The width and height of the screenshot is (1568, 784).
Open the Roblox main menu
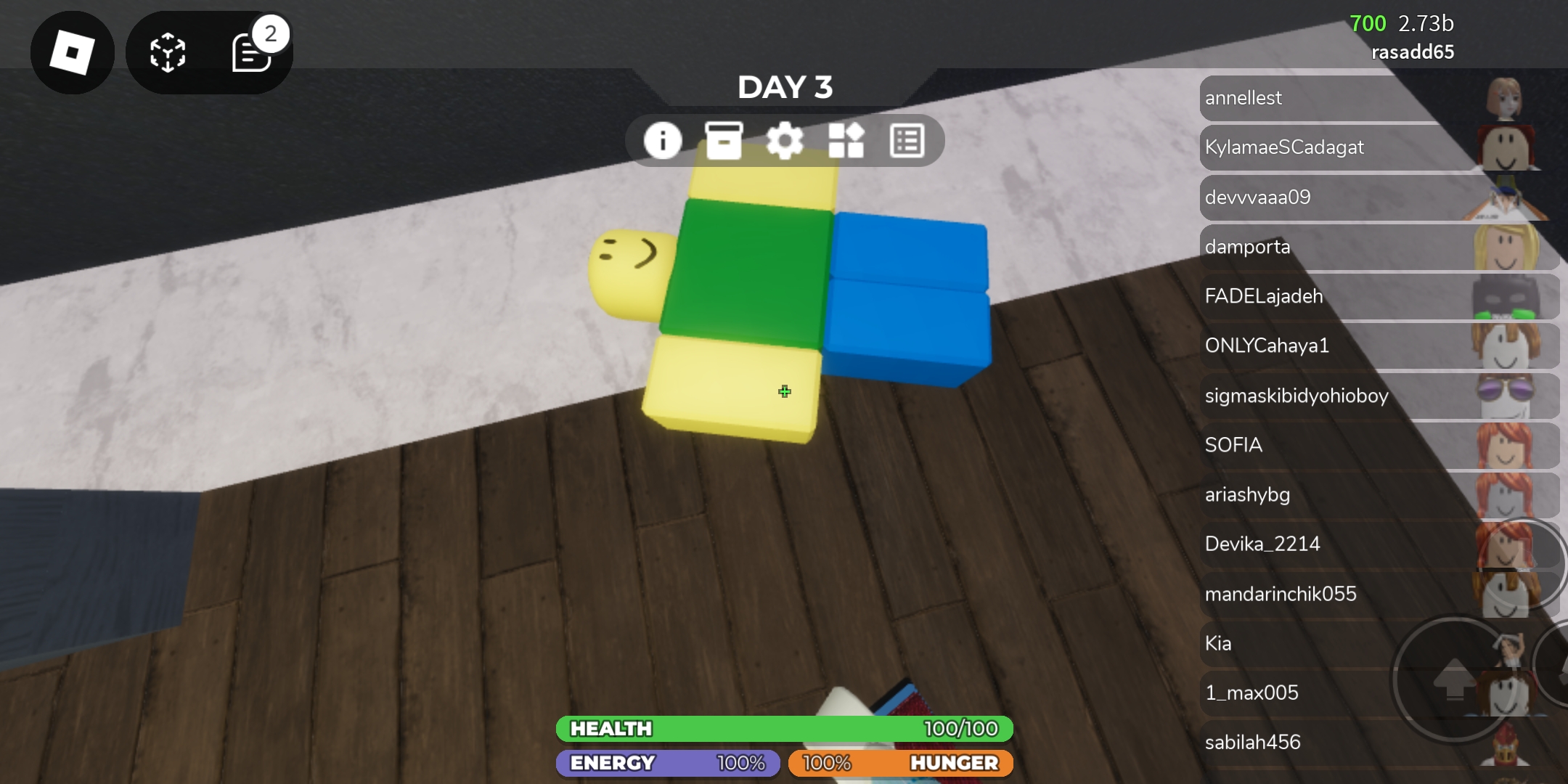(x=72, y=52)
